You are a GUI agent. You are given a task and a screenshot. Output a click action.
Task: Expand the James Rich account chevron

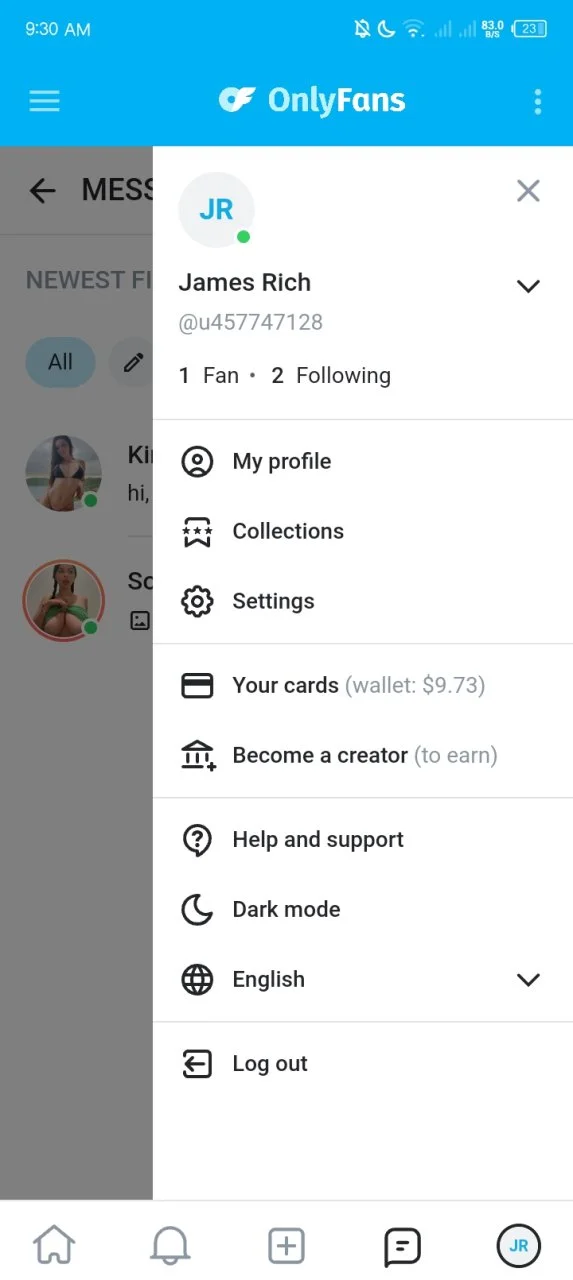point(528,286)
